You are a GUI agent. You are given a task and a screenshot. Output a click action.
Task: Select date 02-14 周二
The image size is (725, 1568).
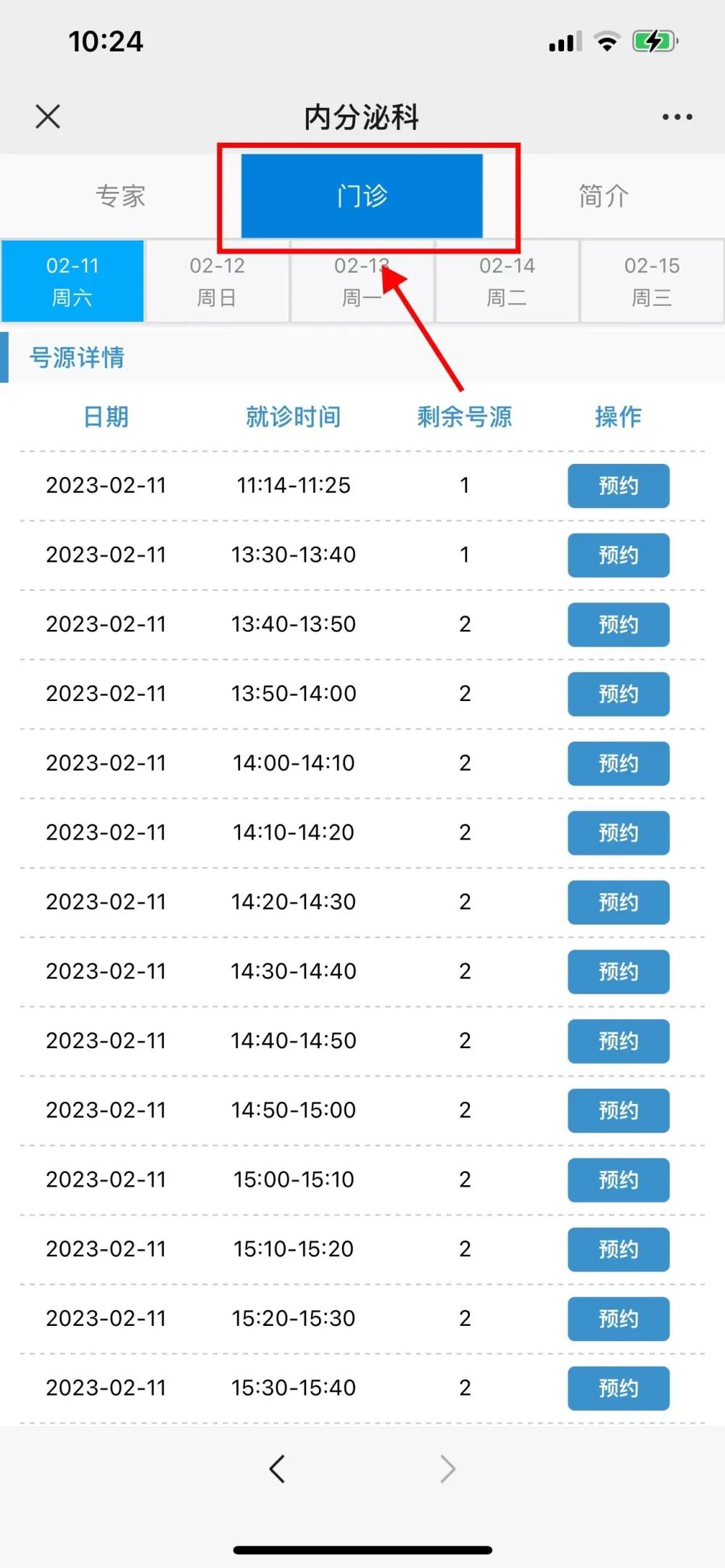(x=507, y=281)
